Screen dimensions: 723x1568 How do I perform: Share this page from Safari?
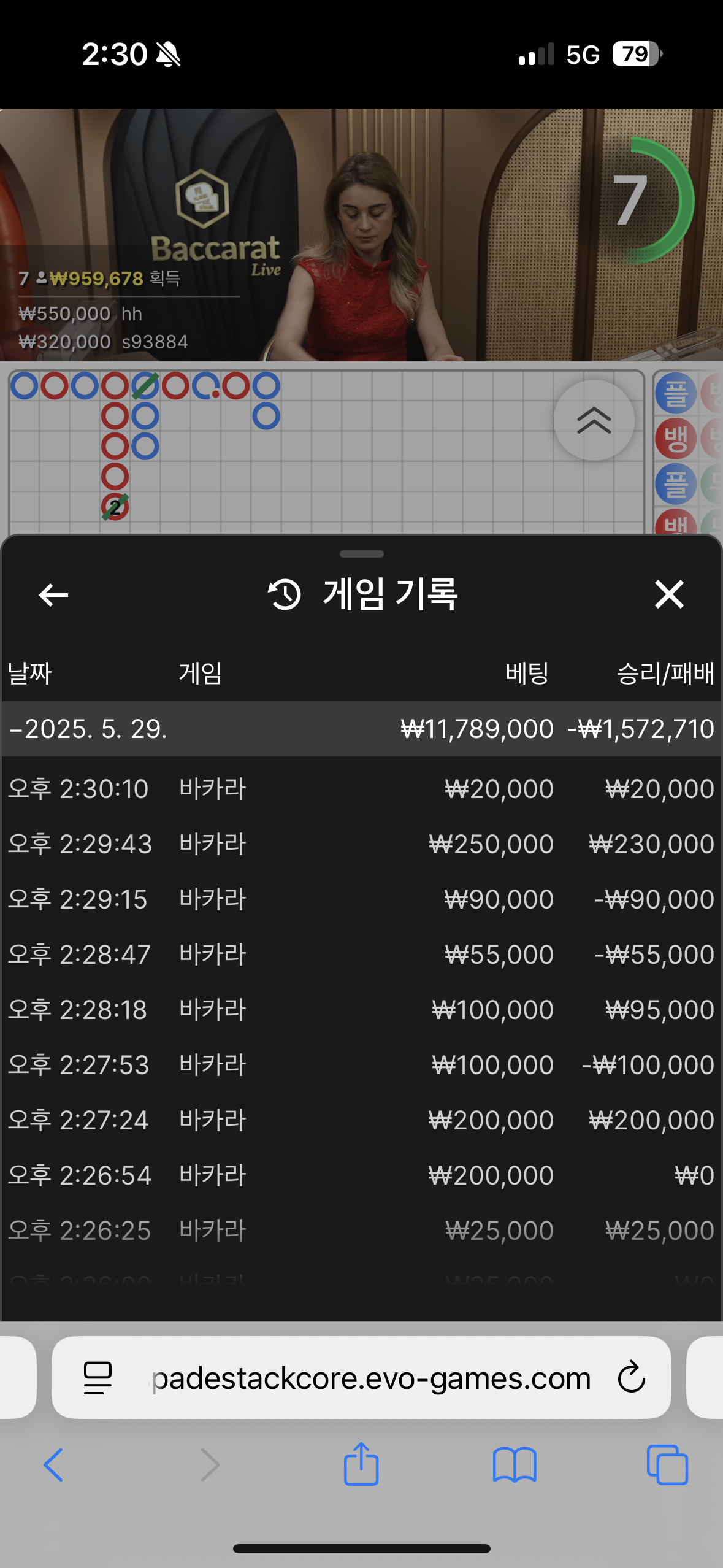coord(361,1464)
